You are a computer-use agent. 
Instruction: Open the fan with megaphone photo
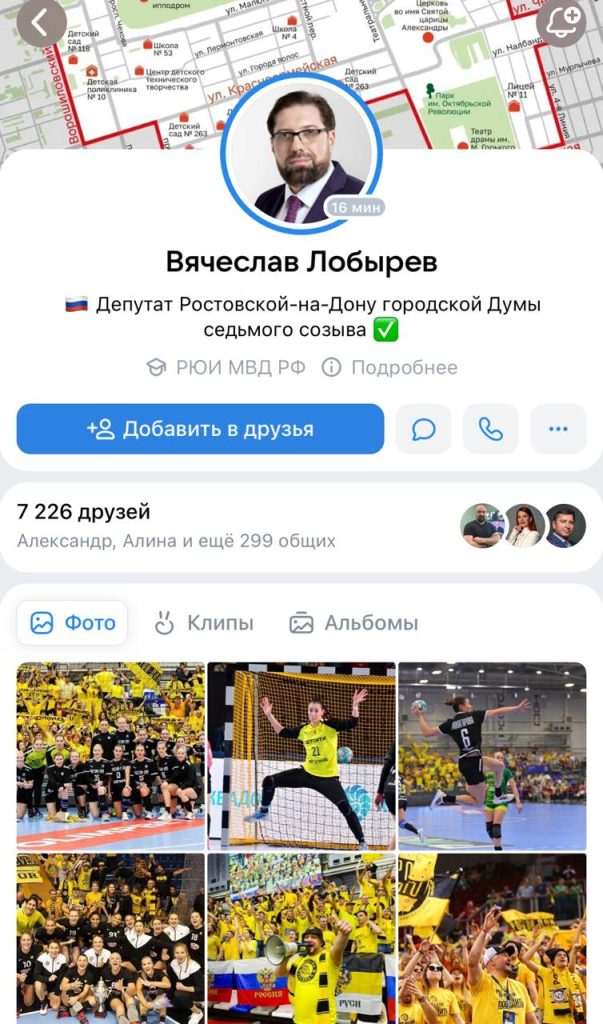tap(301, 937)
